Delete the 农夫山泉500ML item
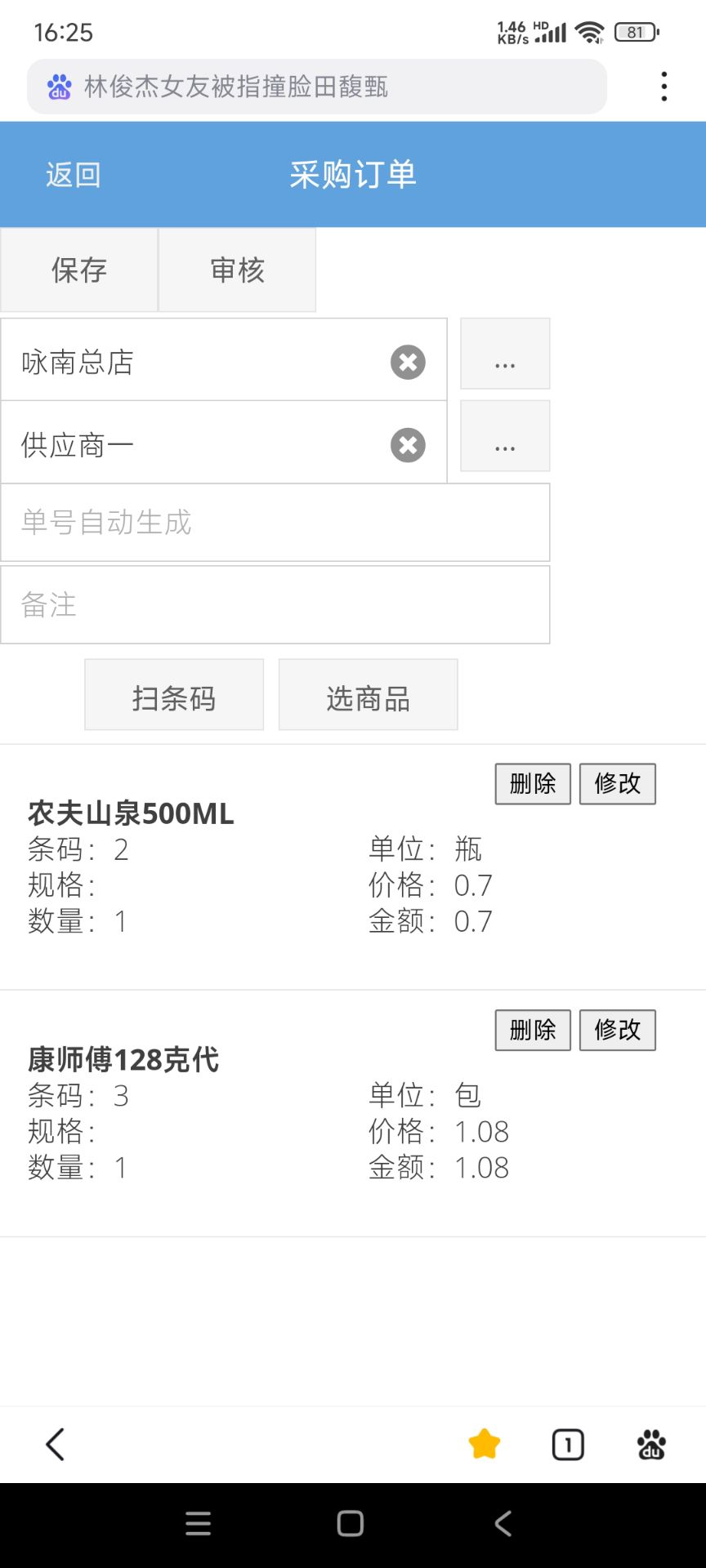 pyautogui.click(x=533, y=784)
